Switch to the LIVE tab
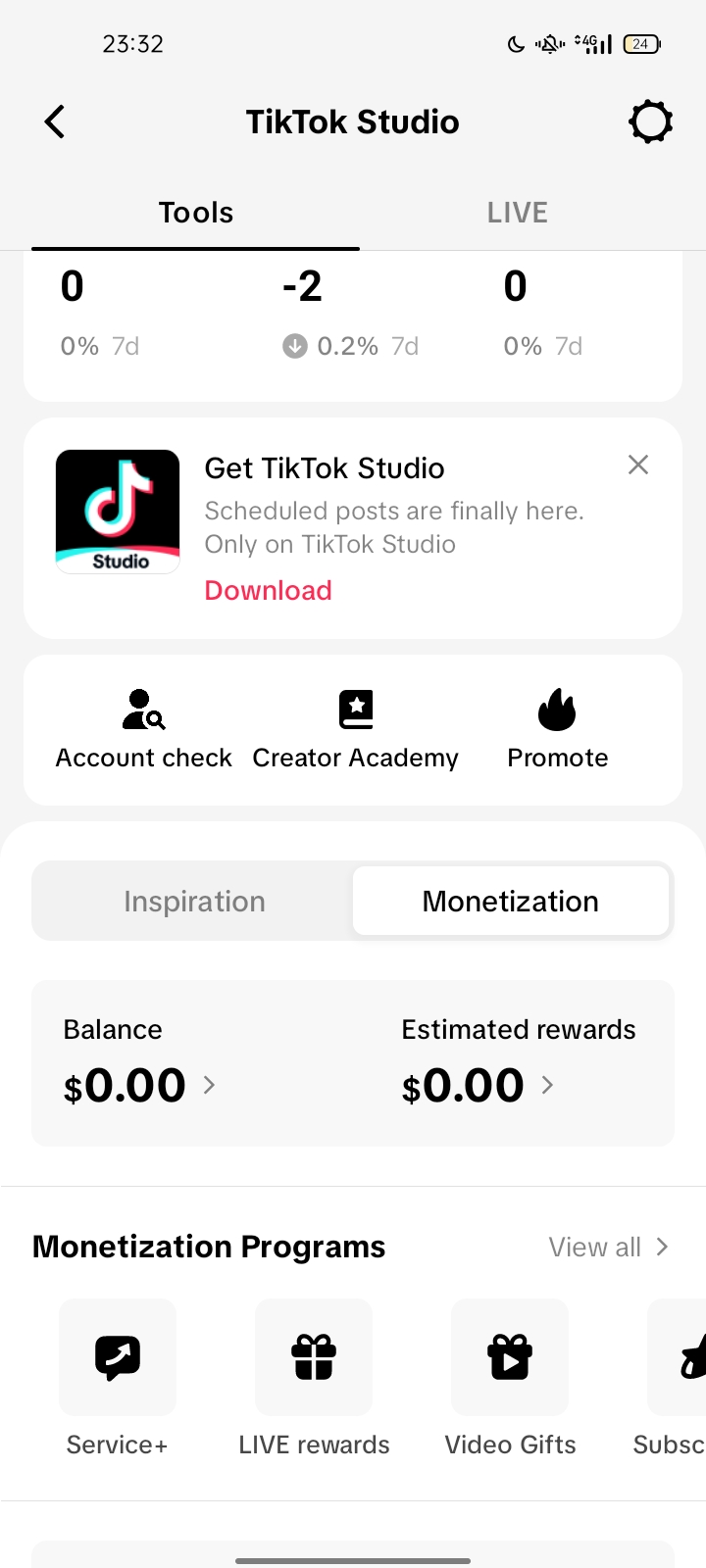The height and width of the screenshot is (1568, 706). pos(517,213)
